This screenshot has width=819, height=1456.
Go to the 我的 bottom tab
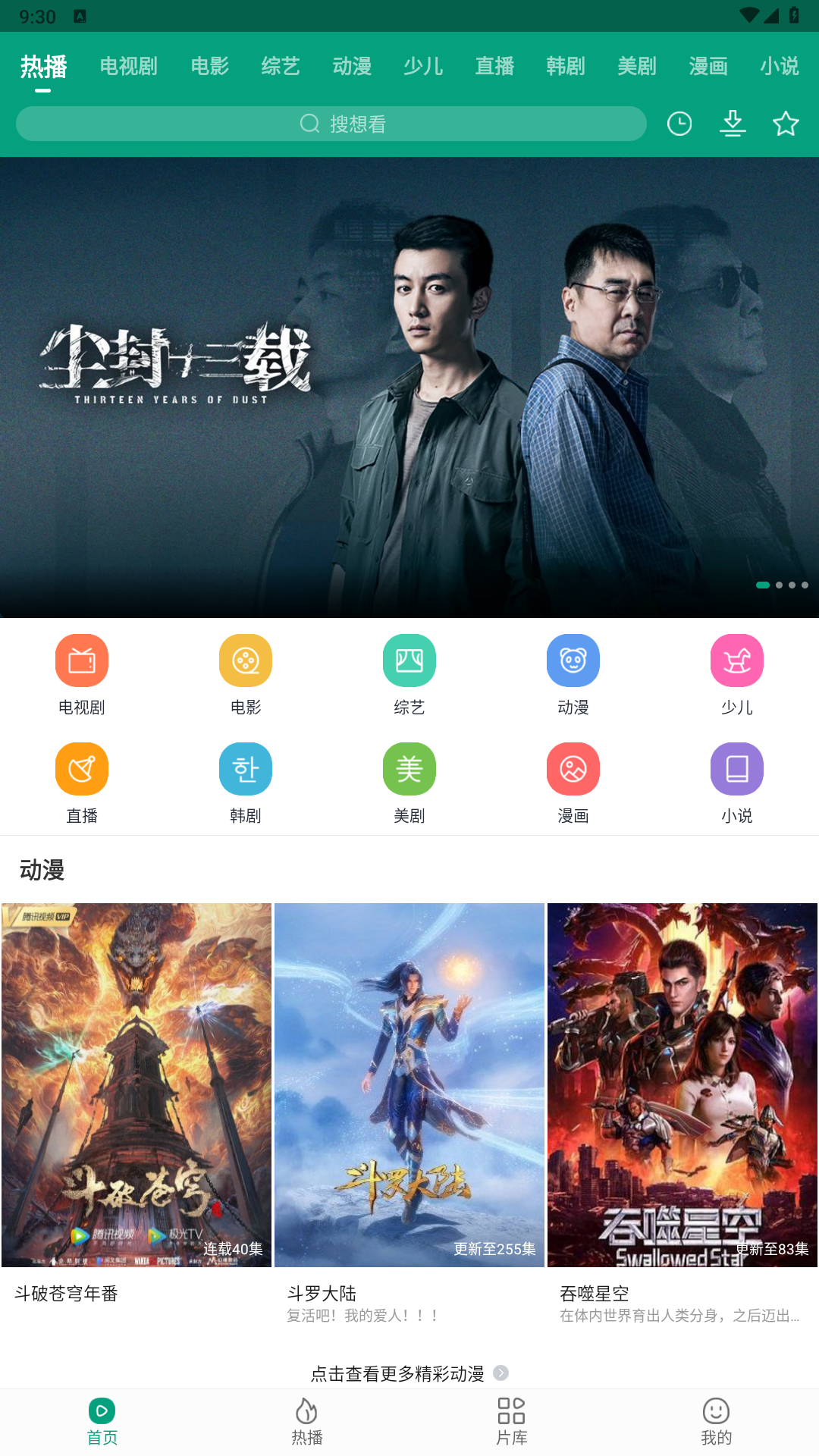pyautogui.click(x=717, y=1422)
